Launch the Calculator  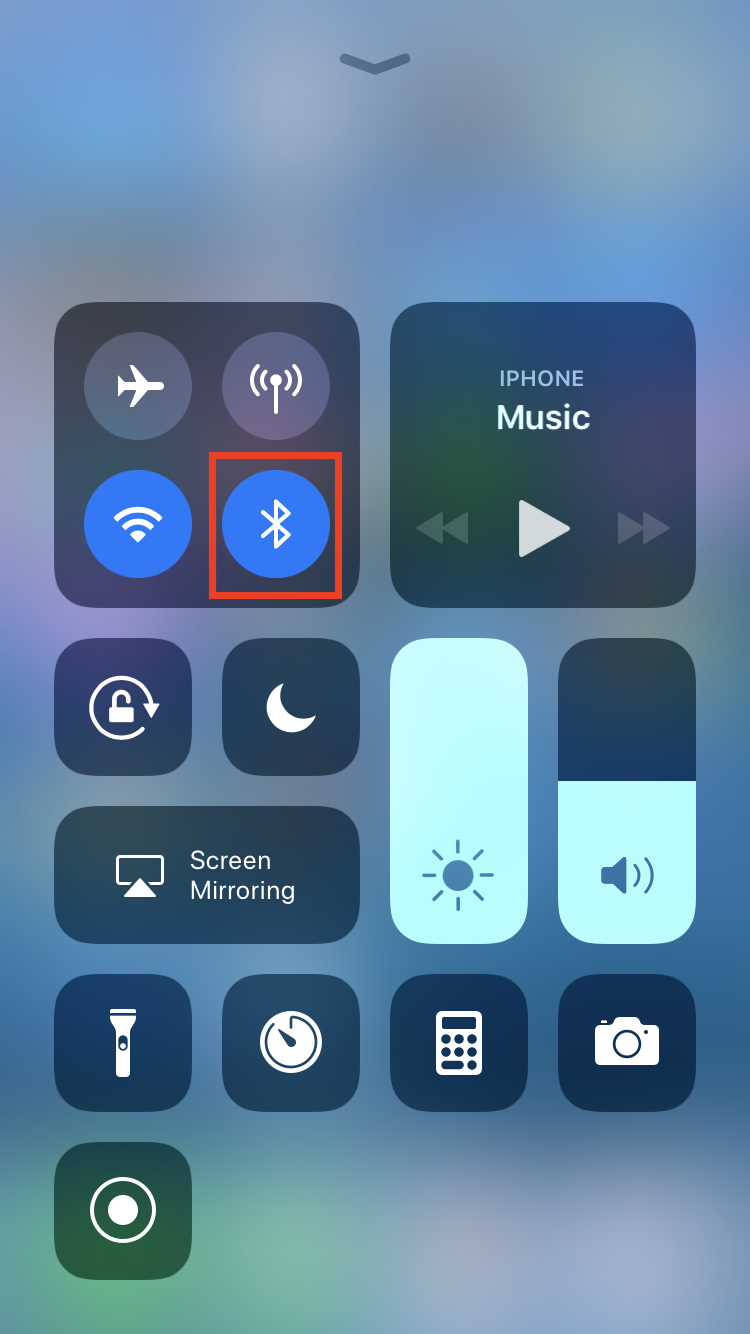tap(459, 1043)
